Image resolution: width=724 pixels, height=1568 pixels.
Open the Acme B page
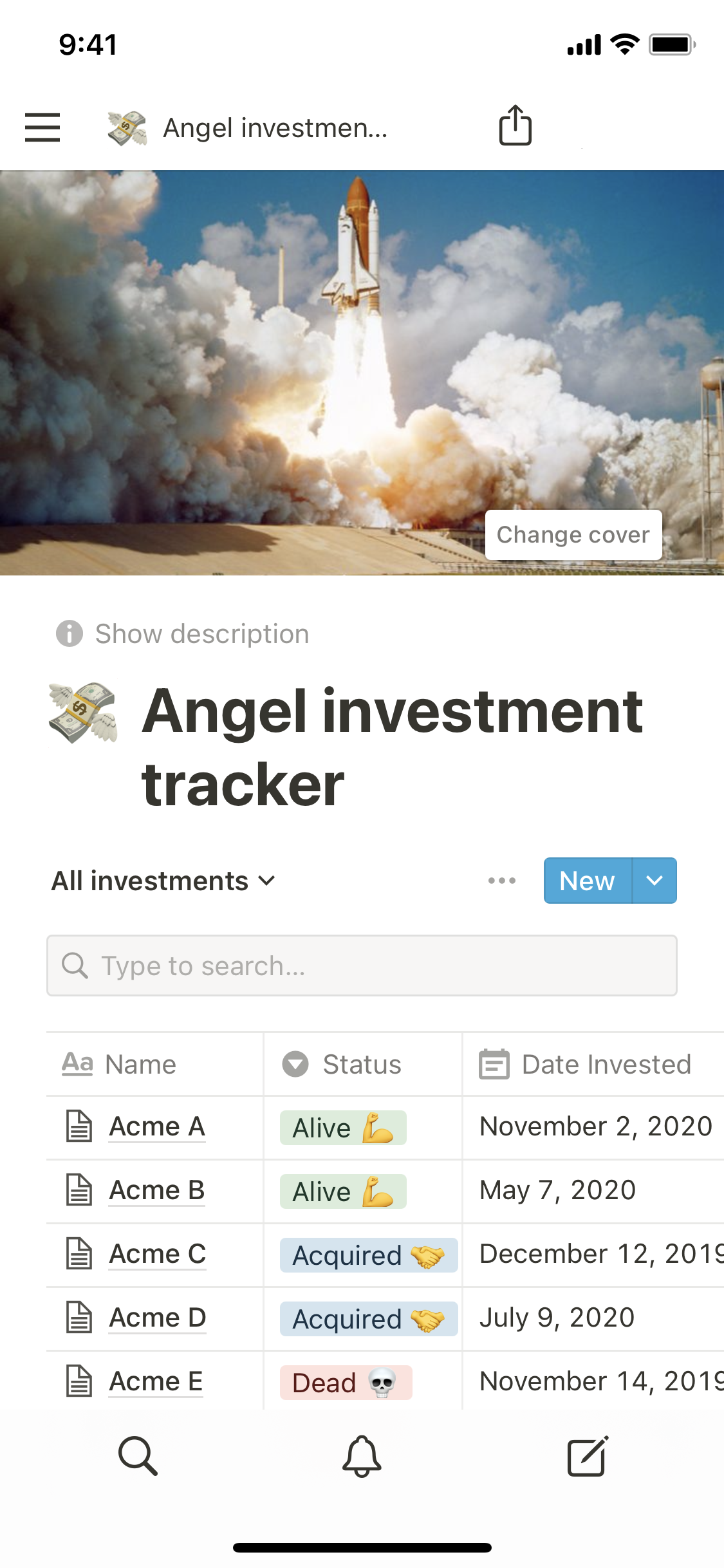tap(157, 1190)
